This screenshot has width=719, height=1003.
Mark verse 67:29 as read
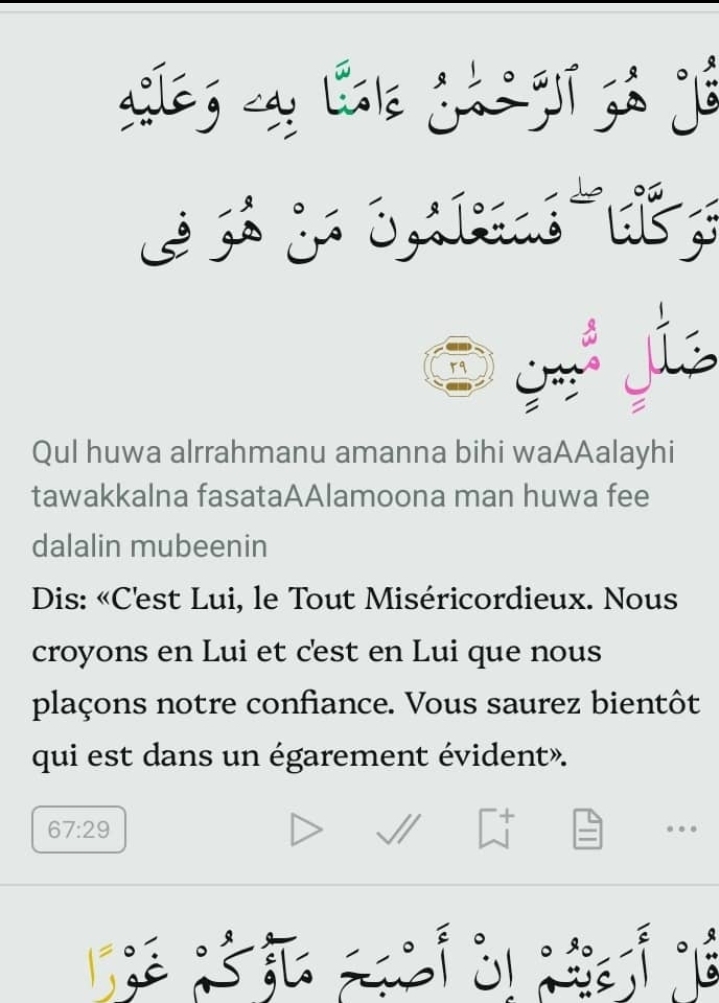[399, 829]
